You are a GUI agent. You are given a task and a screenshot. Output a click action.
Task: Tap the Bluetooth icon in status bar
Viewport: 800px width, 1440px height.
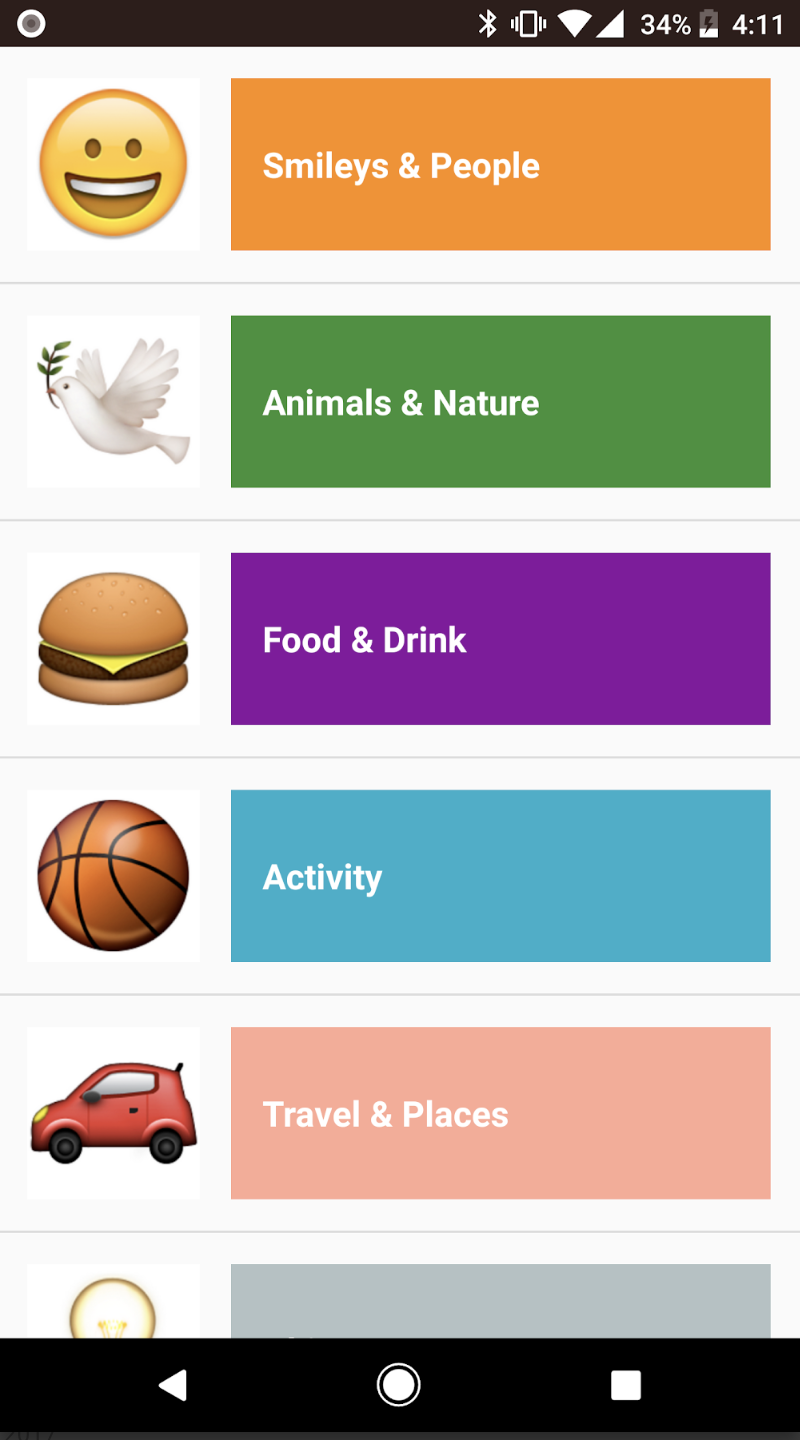pyautogui.click(x=487, y=24)
